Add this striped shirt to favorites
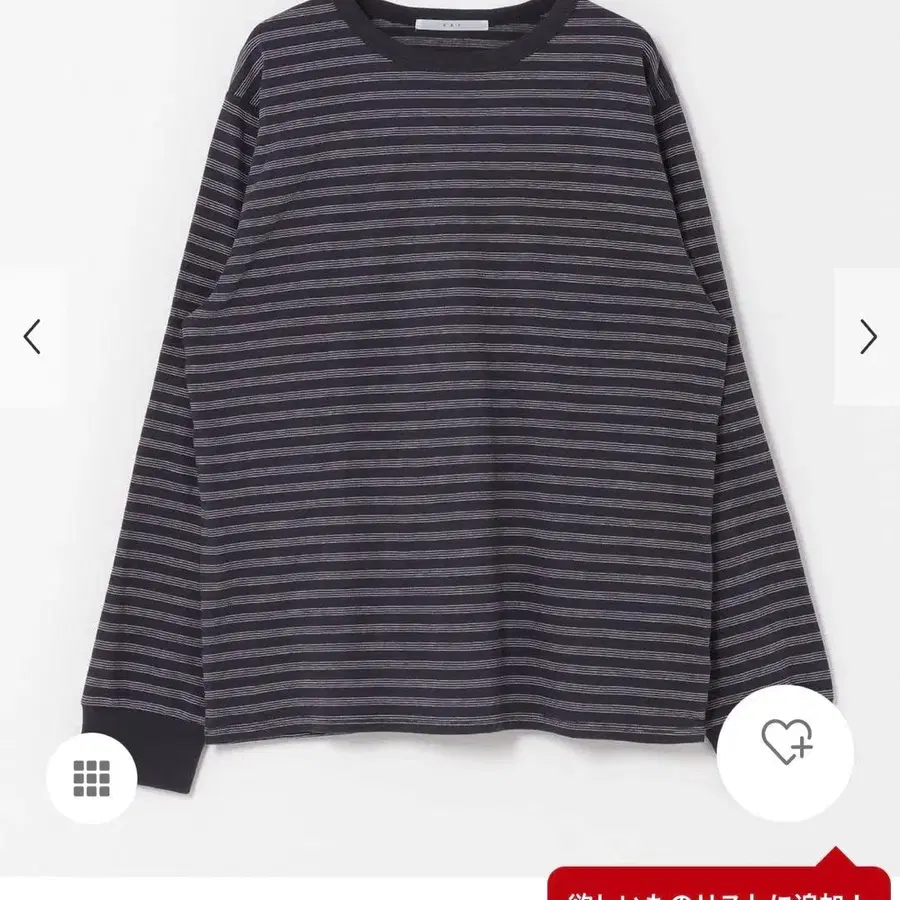Screen dimensions: 900x900 (787, 743)
